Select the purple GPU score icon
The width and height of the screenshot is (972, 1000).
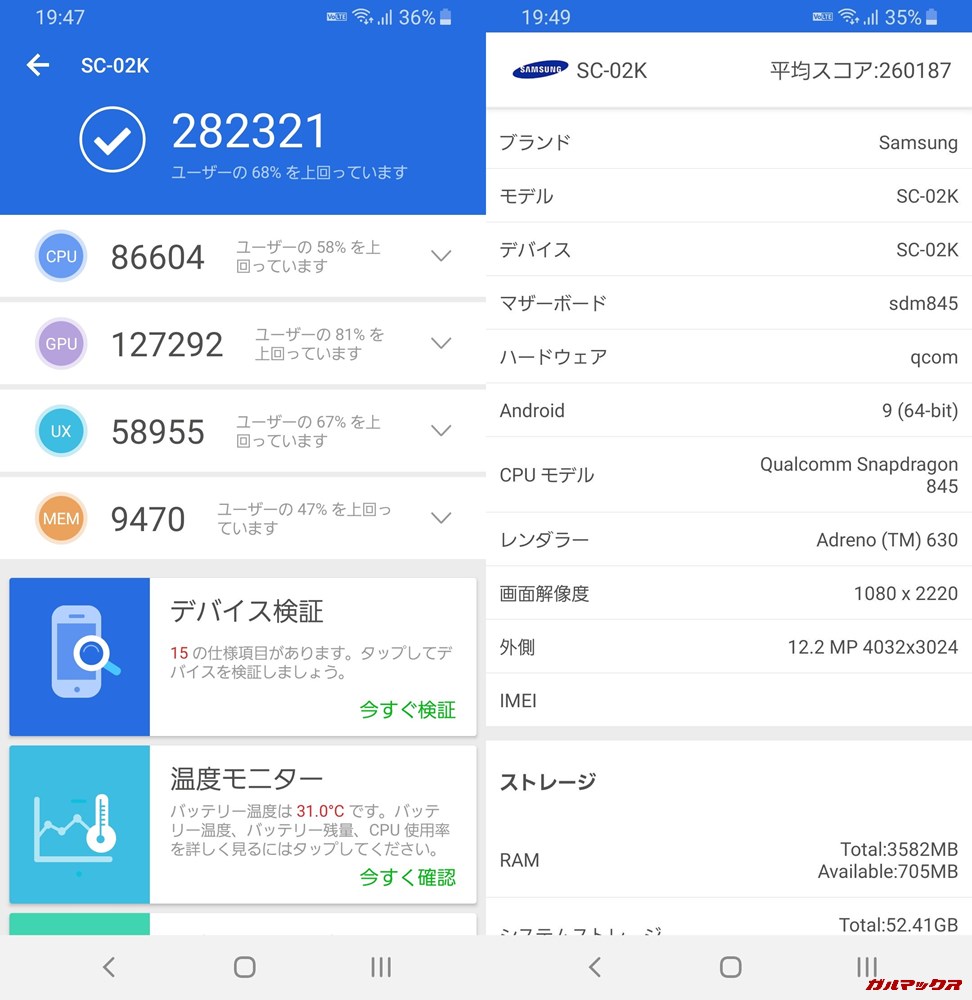coord(61,343)
